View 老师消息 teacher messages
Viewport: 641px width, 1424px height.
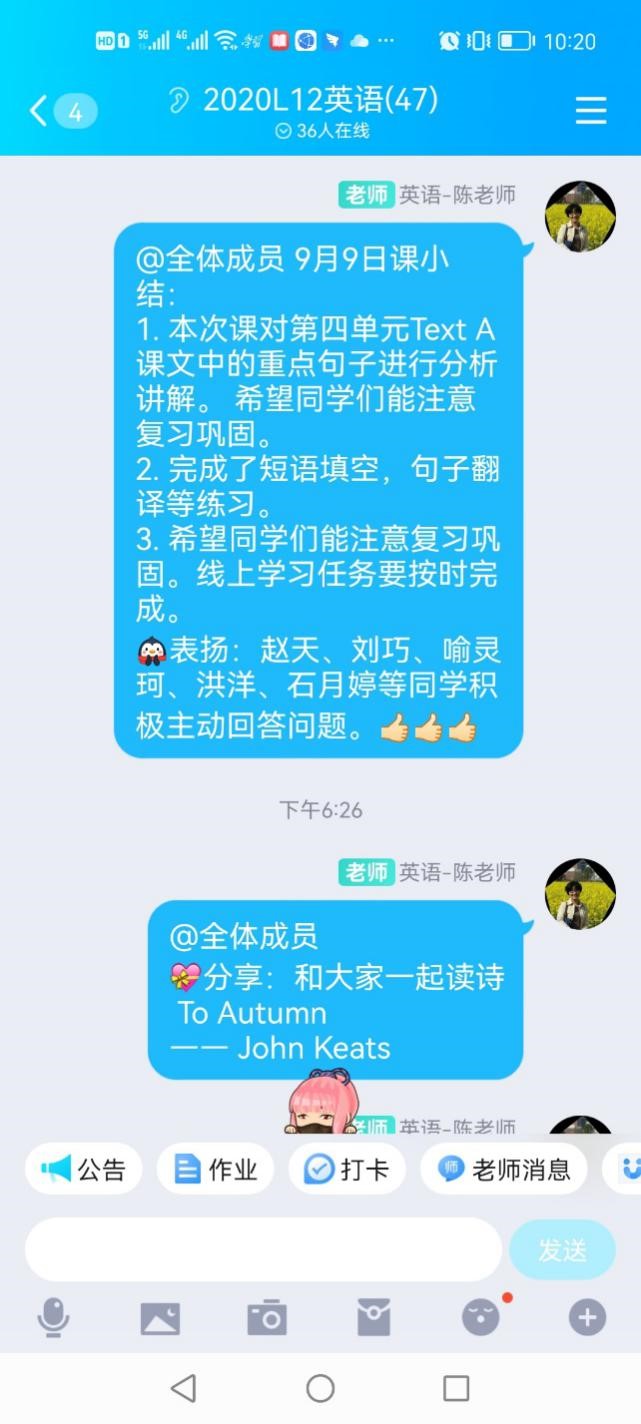point(504,1169)
